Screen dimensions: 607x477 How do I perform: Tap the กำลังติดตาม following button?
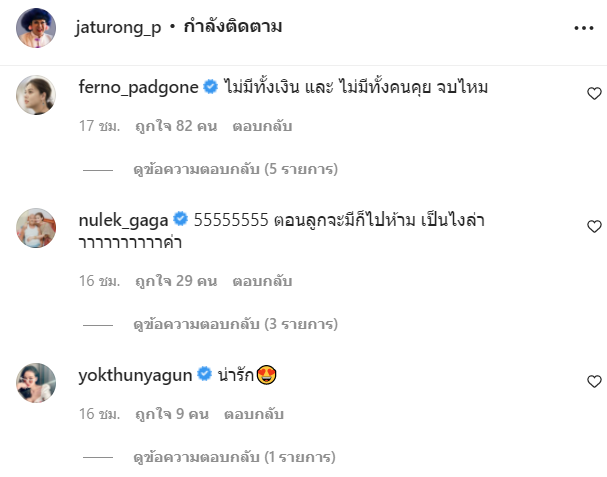tap(232, 27)
